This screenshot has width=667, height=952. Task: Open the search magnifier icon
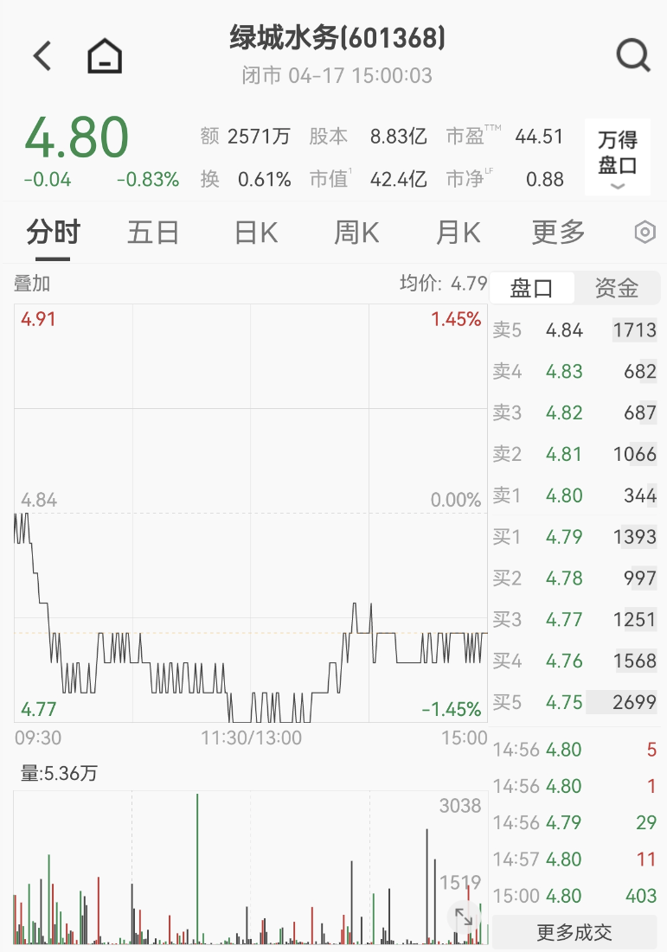tap(632, 56)
